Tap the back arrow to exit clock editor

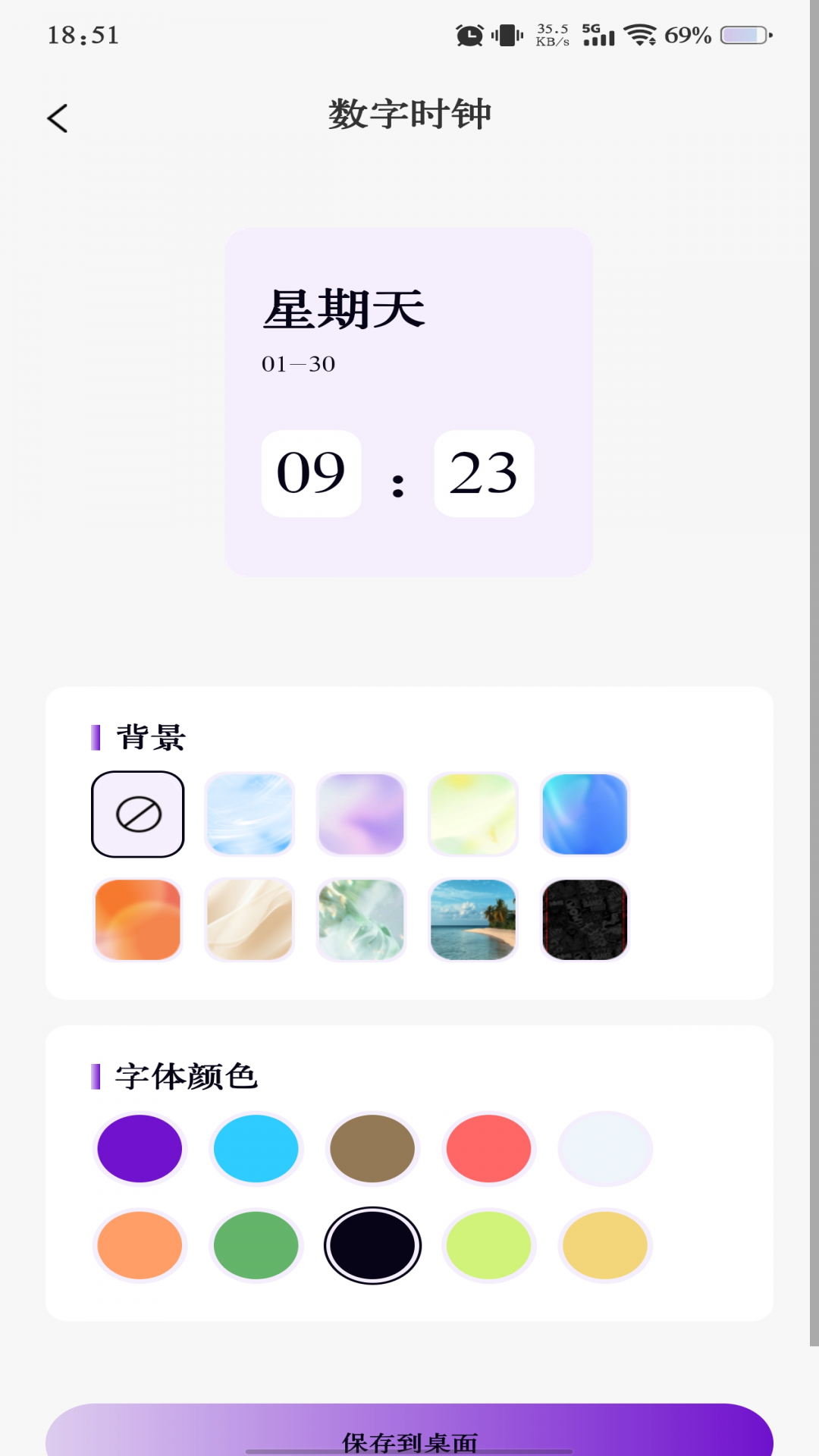point(58,118)
